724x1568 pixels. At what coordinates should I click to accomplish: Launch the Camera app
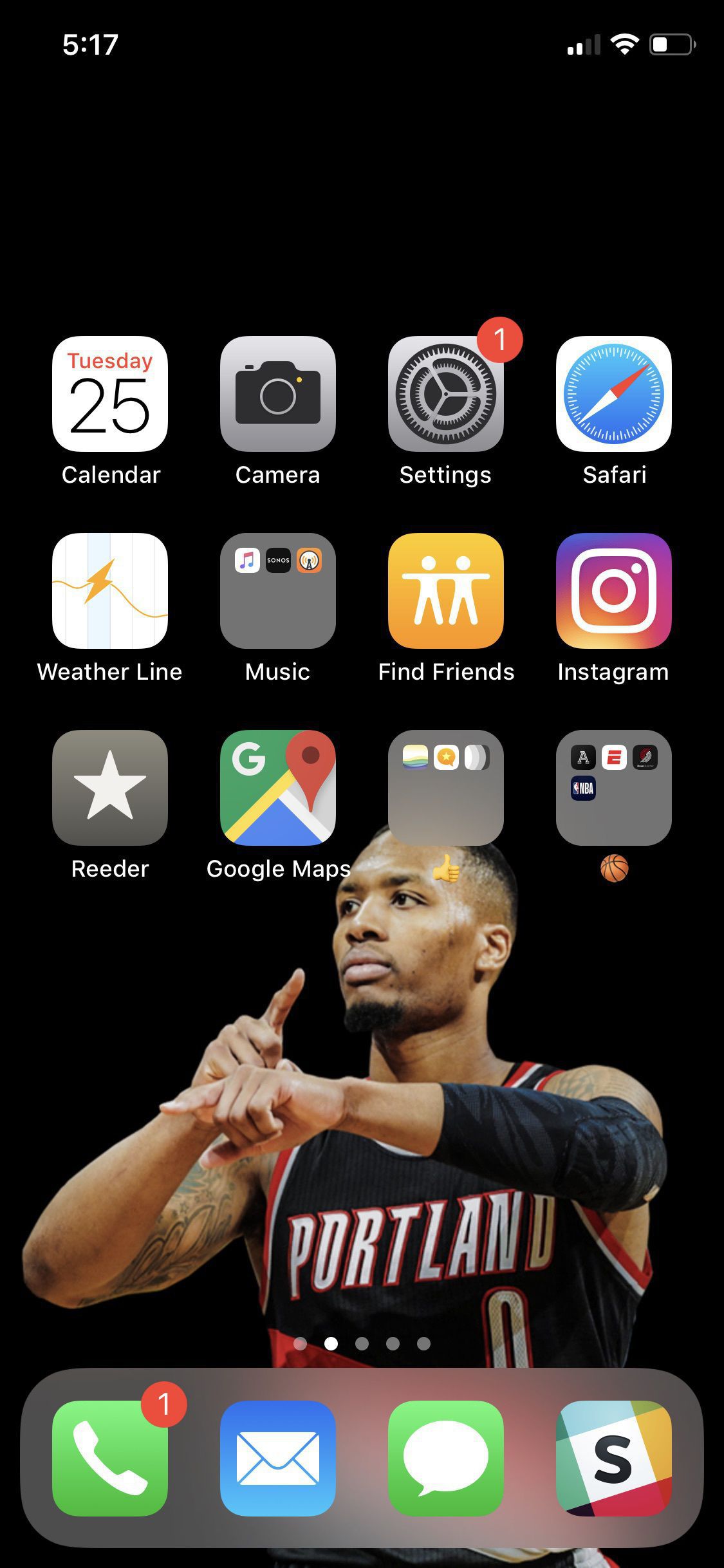coord(278,393)
